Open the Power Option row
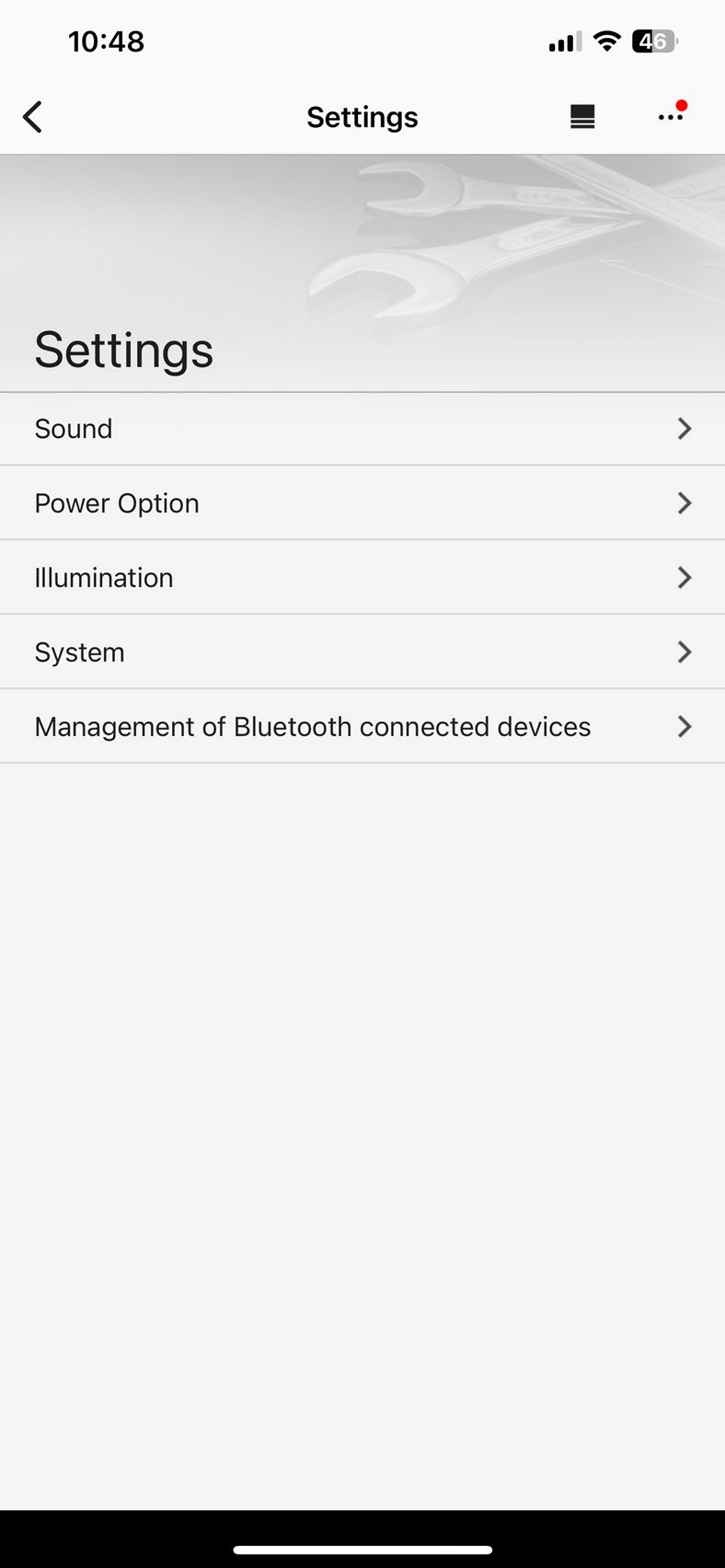The height and width of the screenshot is (1568, 725). click(x=362, y=503)
